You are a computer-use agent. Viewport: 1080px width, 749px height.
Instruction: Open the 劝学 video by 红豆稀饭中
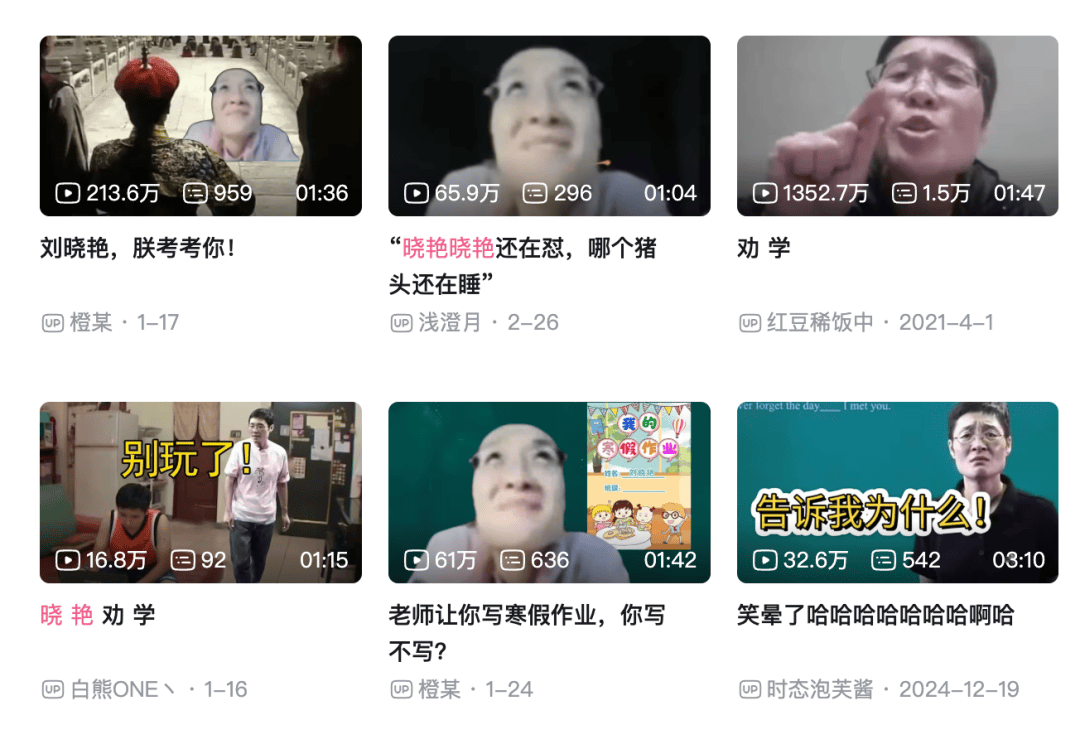point(897,126)
